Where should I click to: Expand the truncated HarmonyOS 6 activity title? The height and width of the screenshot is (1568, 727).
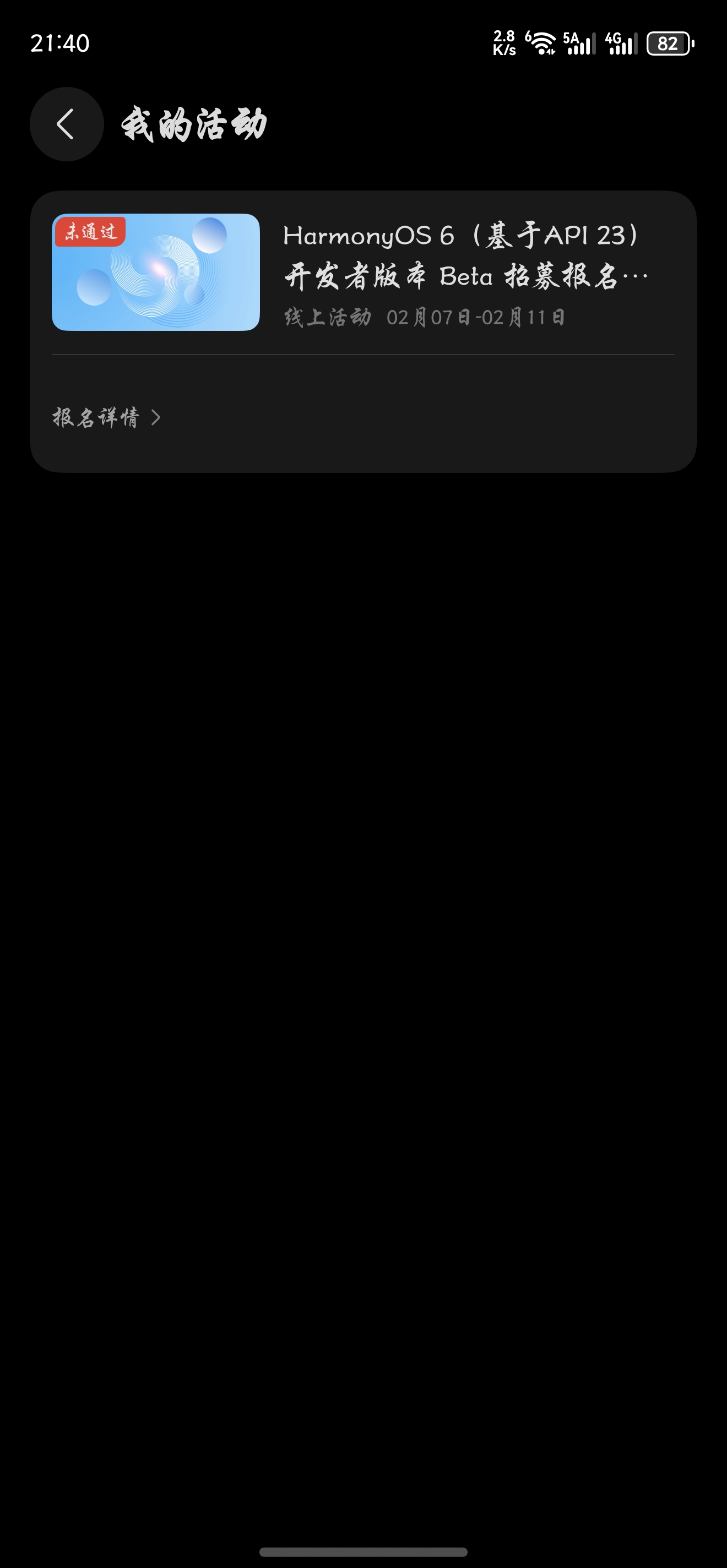[463, 255]
